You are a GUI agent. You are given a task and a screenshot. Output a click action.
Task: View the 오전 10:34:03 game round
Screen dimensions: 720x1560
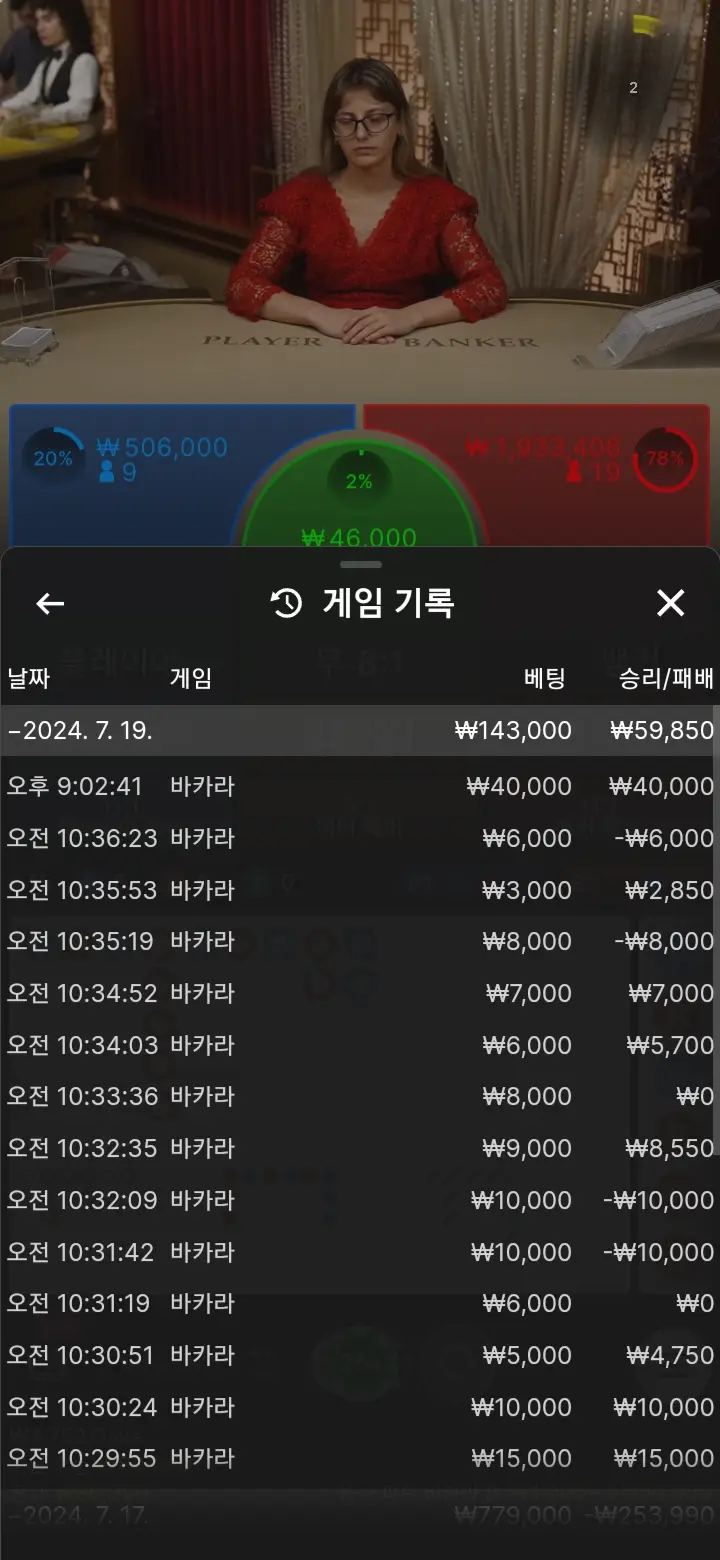(360, 1045)
